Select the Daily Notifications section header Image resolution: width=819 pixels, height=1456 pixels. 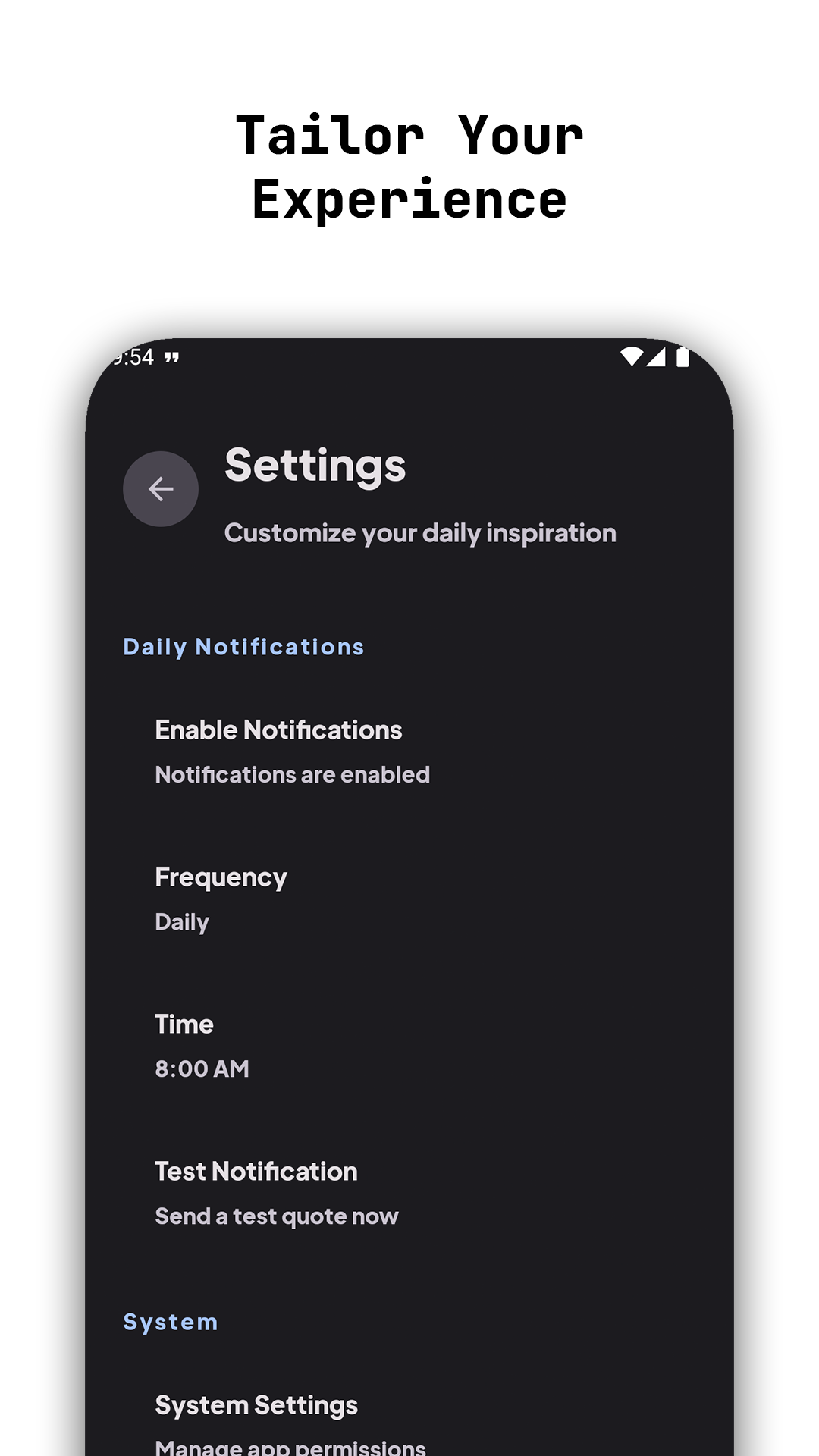244,646
